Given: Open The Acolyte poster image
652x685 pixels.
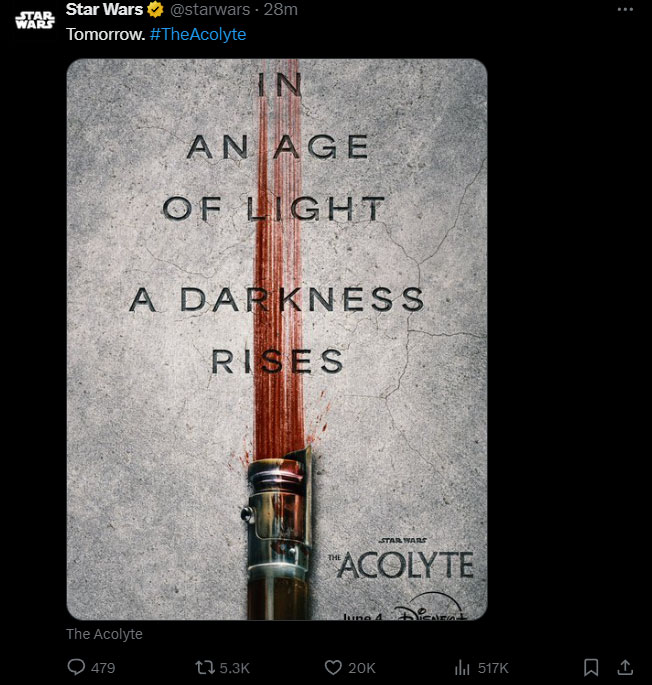Looking at the screenshot, I should click(x=277, y=340).
